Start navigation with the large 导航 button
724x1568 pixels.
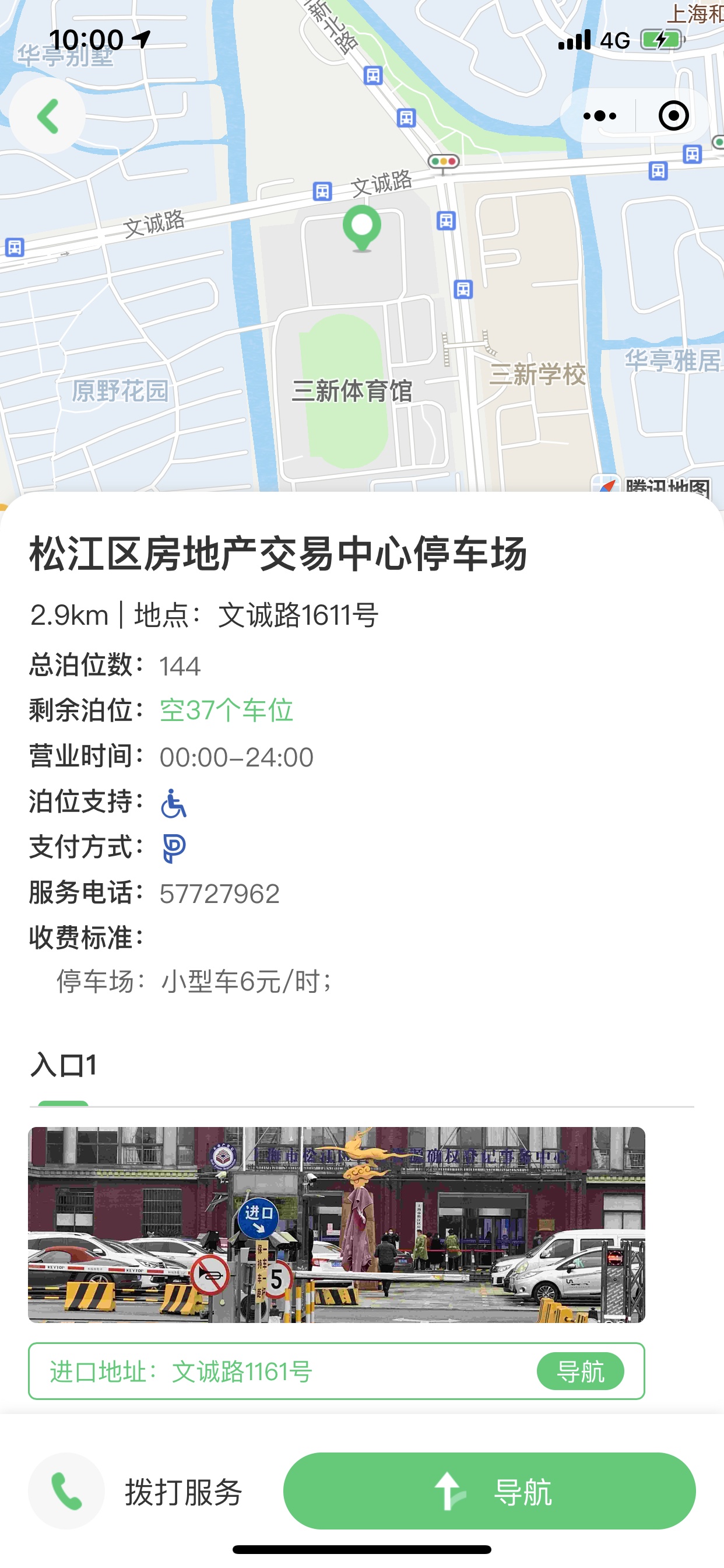(x=489, y=1490)
